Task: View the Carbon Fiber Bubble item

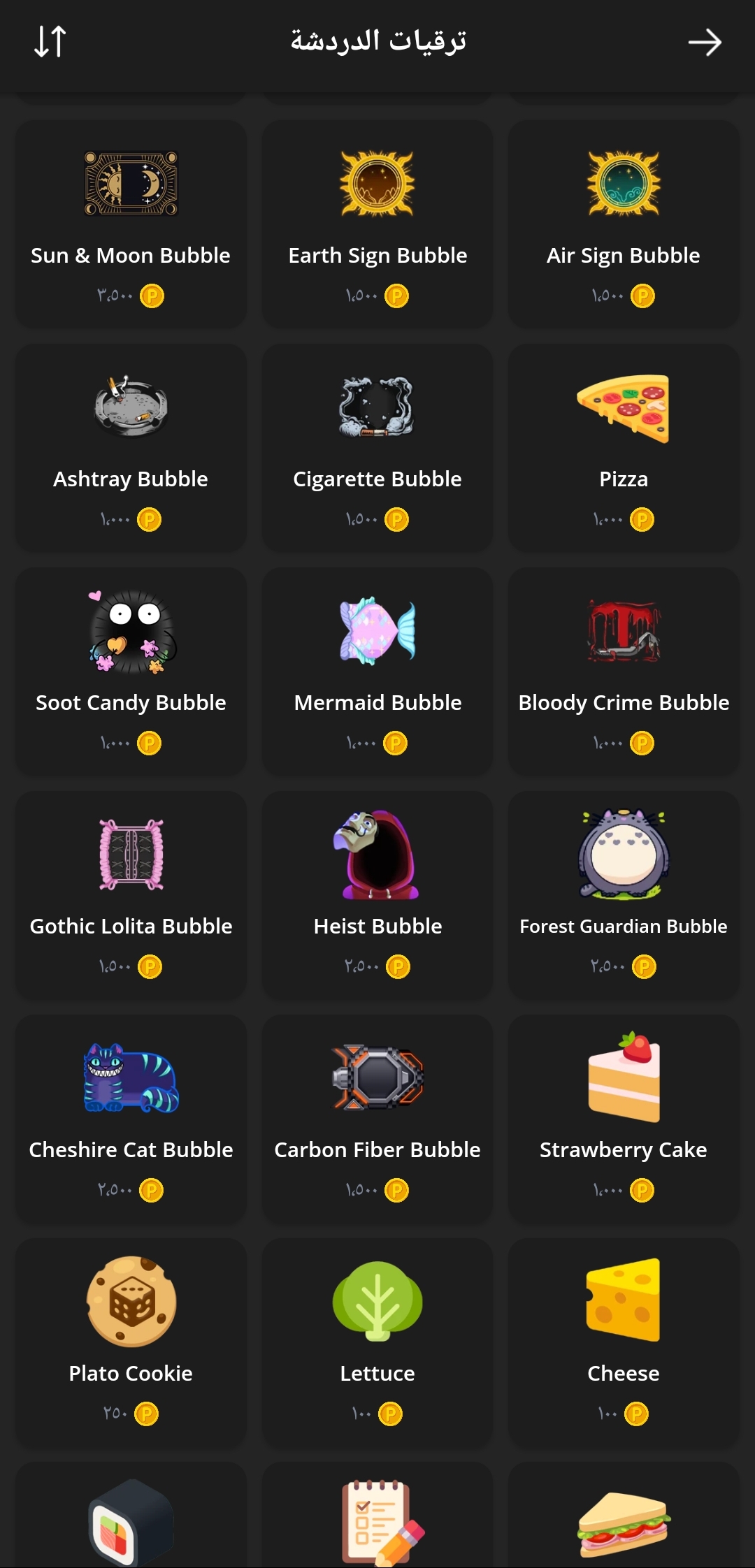Action: 377,1118
